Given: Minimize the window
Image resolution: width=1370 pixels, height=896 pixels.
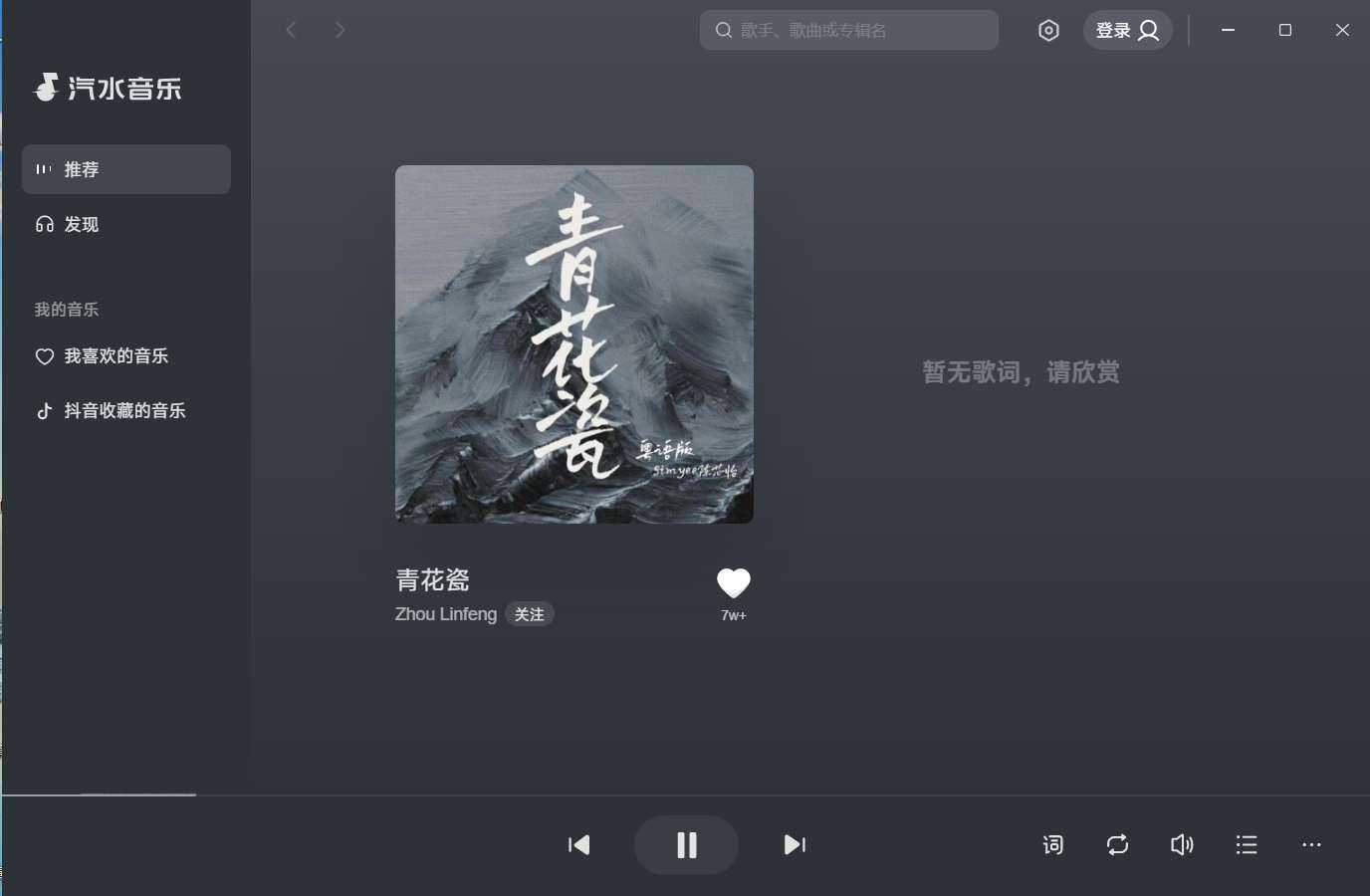Looking at the screenshot, I should click(x=1229, y=30).
